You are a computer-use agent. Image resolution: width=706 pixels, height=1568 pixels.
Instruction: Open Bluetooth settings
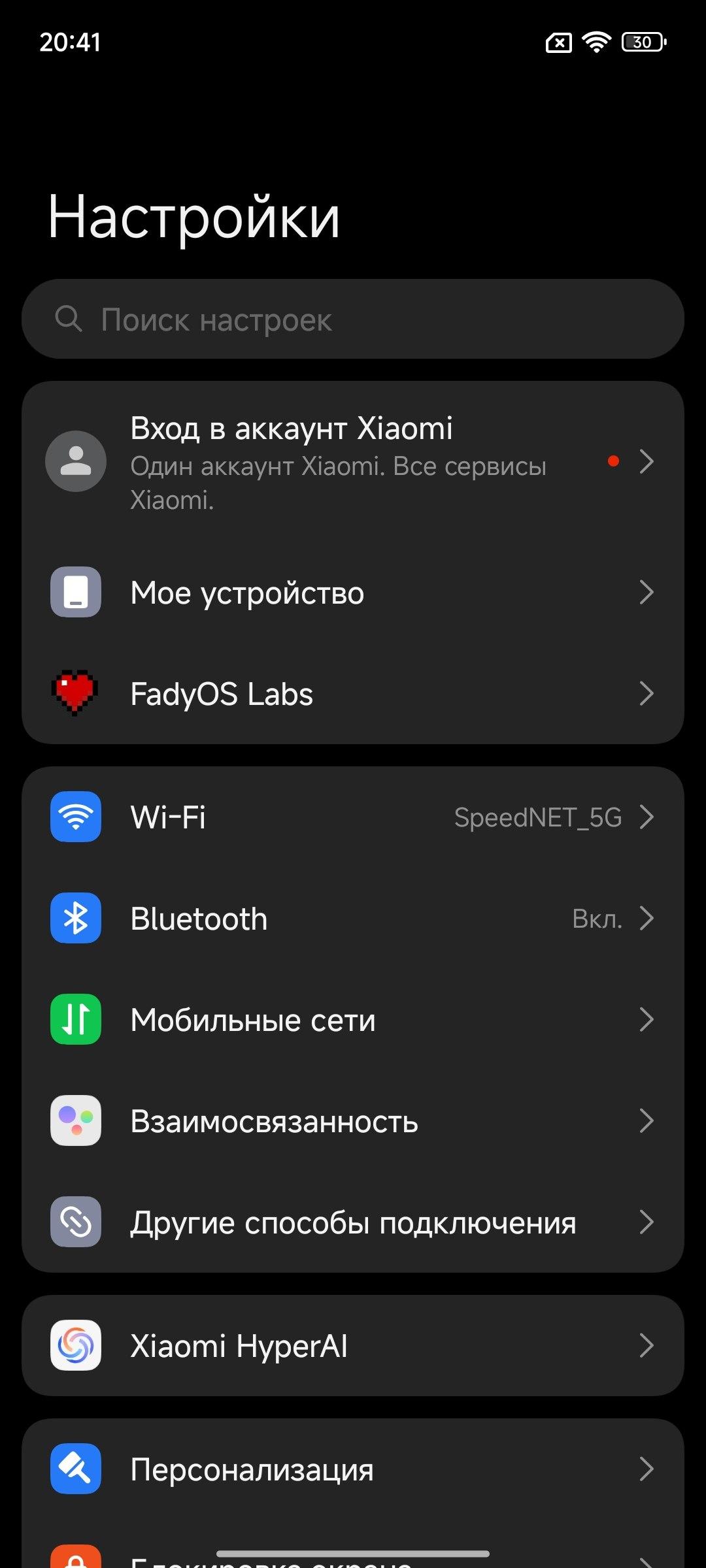353,919
